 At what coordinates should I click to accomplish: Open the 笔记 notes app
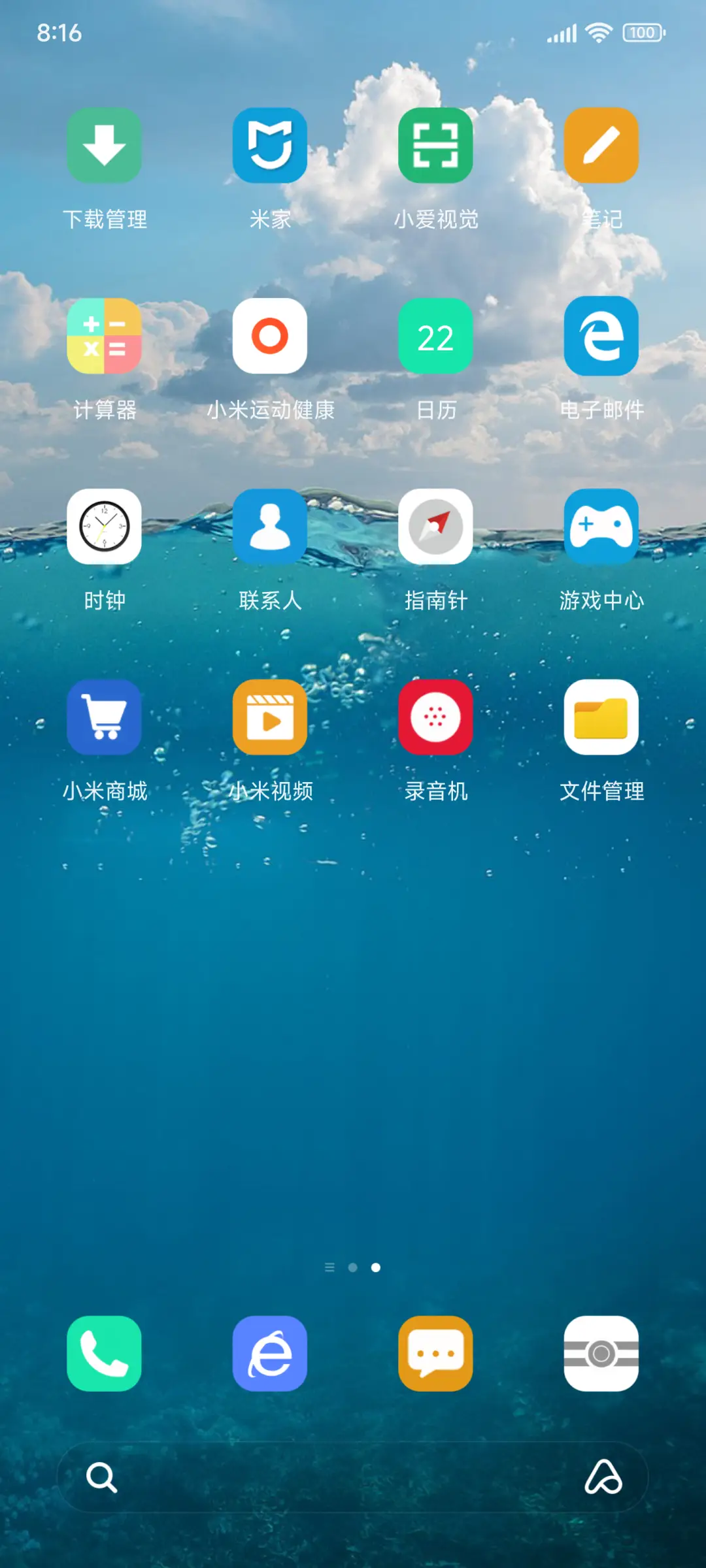(601, 146)
